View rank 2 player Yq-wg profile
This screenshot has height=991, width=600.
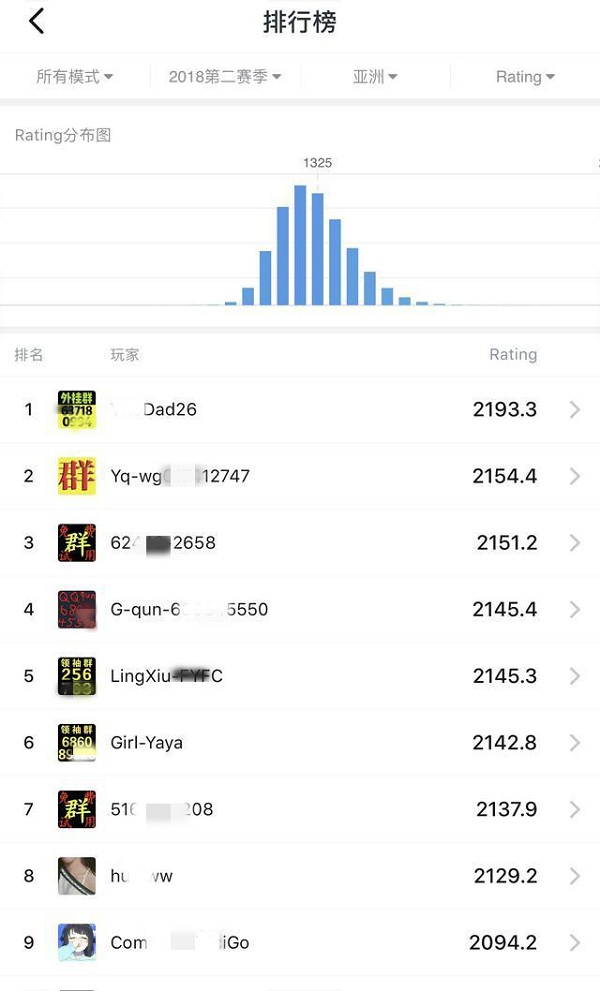click(x=300, y=476)
